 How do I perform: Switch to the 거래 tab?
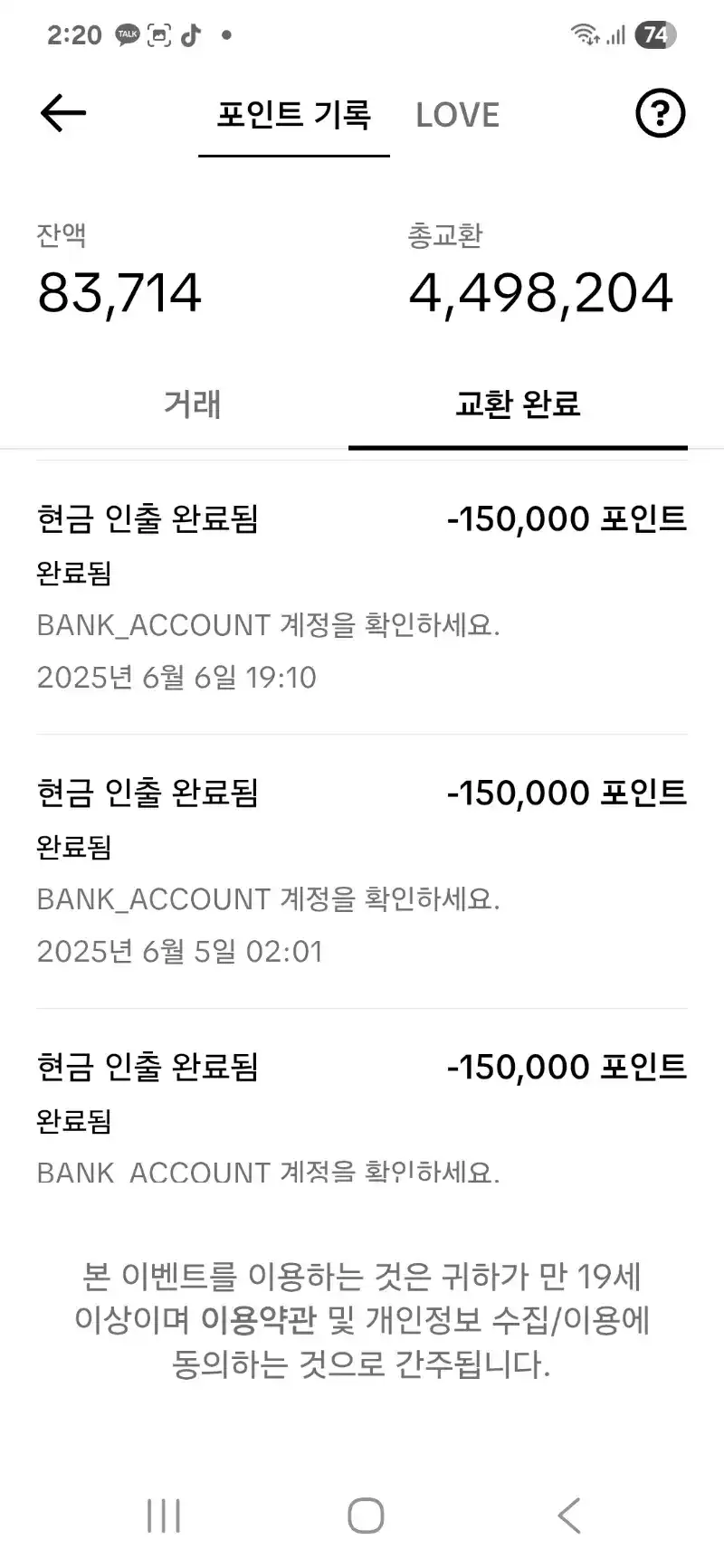(x=192, y=404)
